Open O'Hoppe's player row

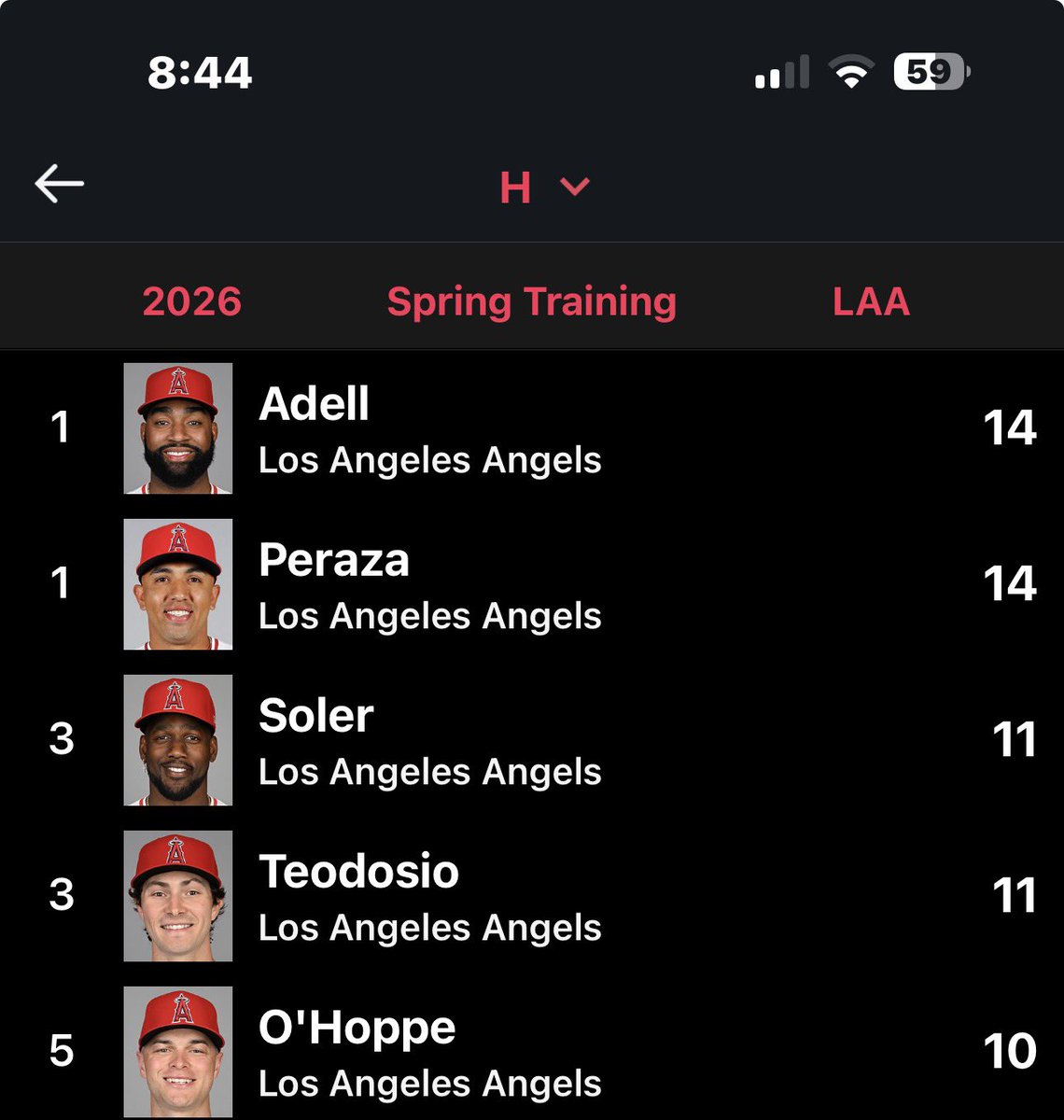(532, 1052)
